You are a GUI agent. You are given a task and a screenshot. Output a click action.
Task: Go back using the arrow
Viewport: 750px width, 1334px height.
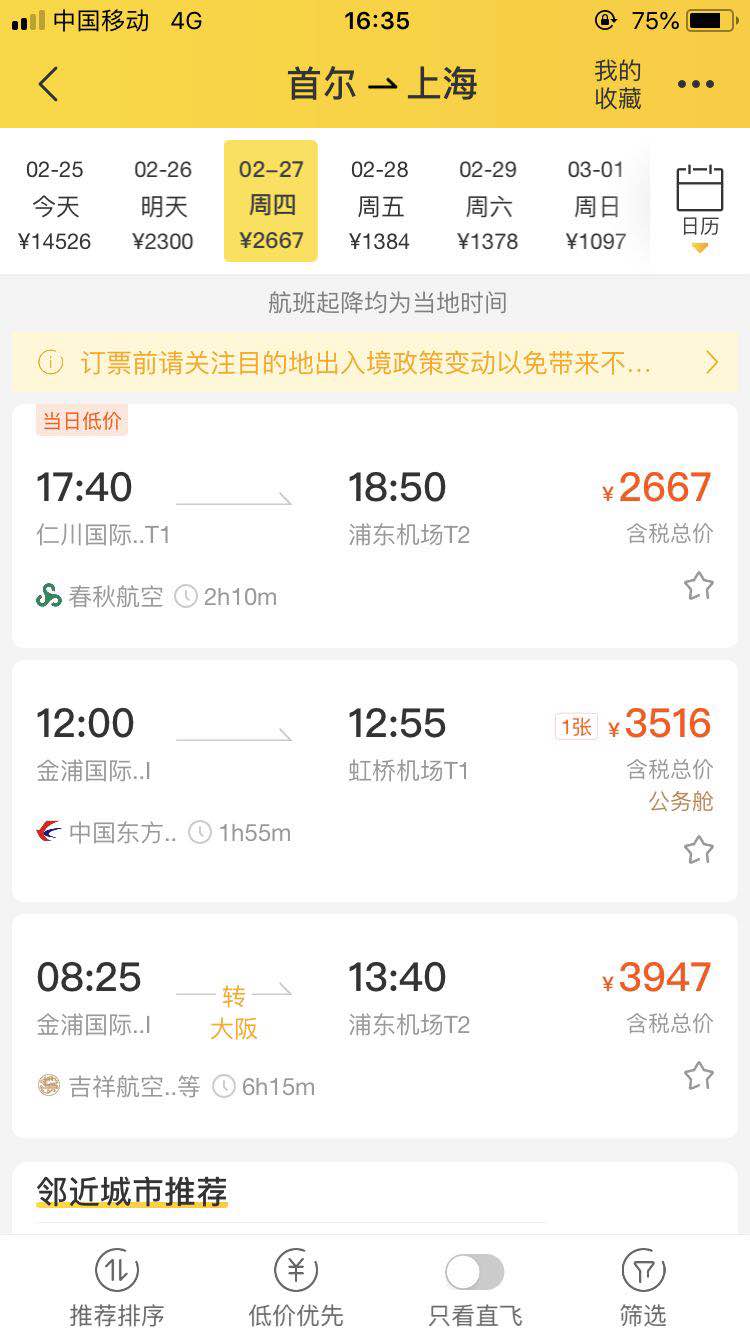[x=48, y=85]
